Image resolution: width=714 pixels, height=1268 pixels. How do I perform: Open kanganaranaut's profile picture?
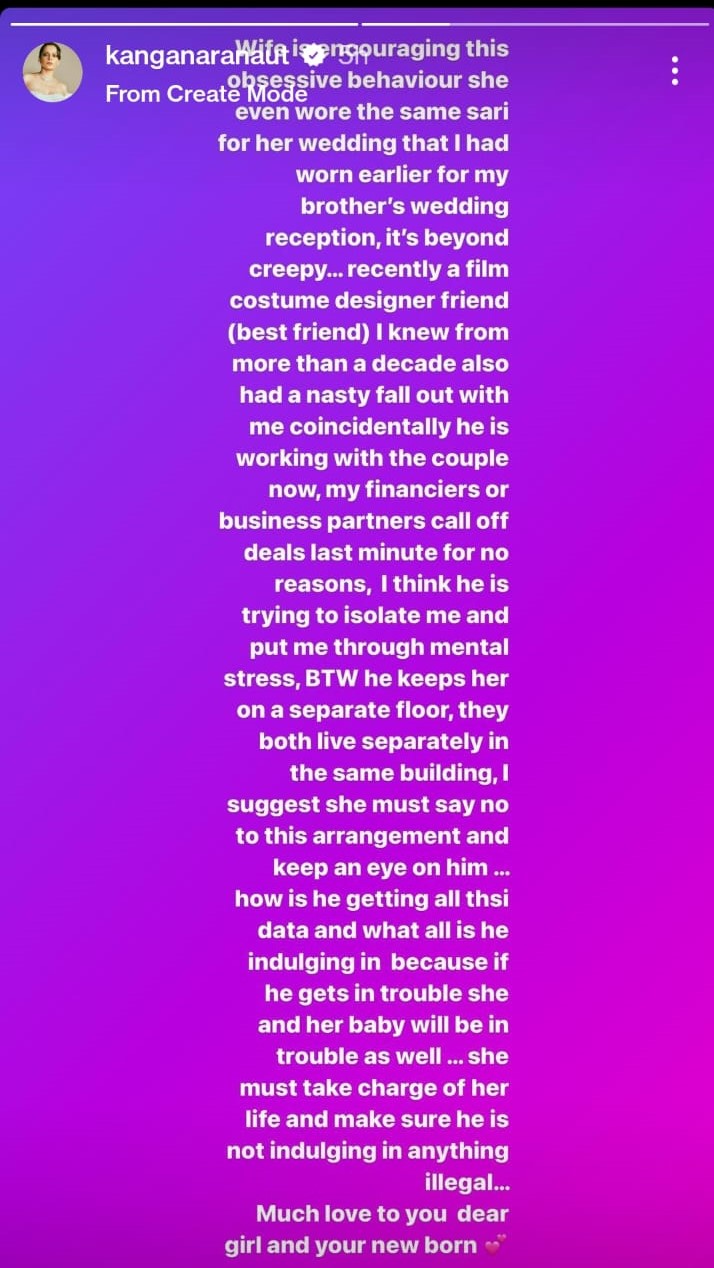click(52, 72)
